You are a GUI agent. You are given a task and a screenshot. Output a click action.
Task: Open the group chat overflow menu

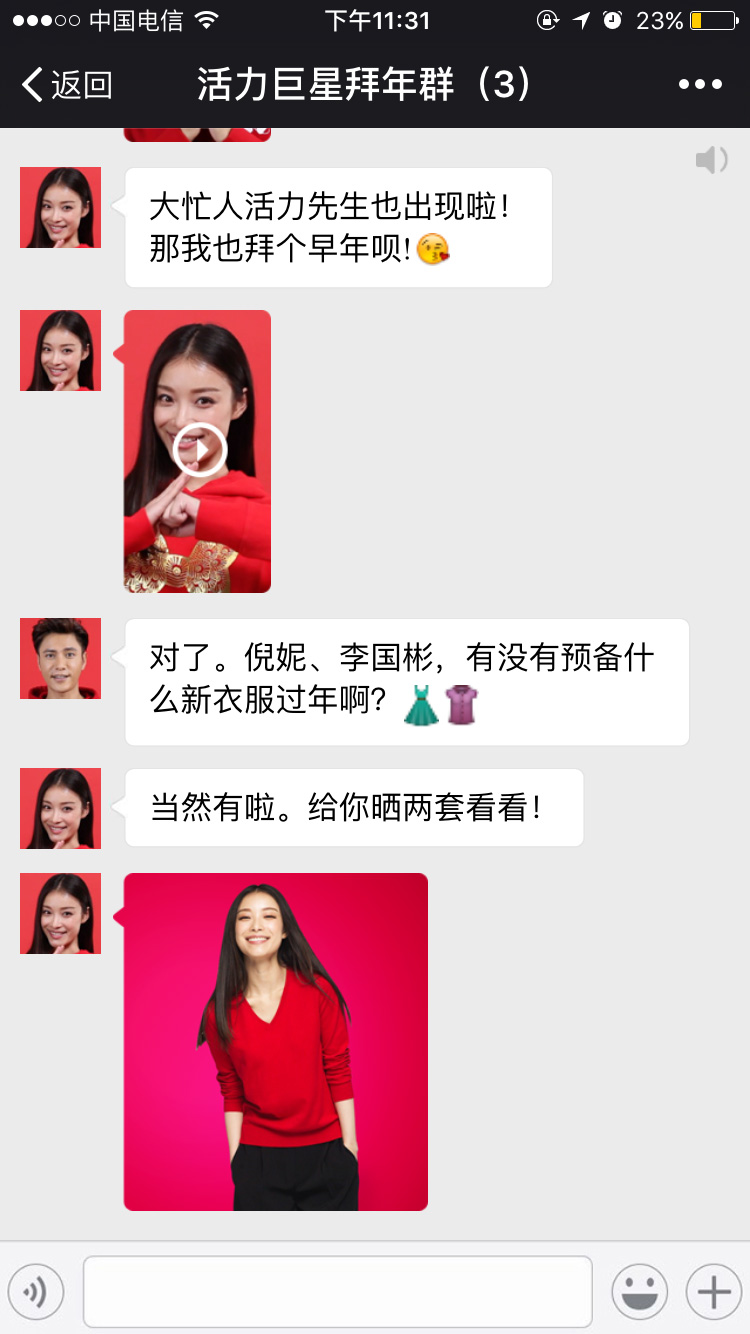(700, 85)
